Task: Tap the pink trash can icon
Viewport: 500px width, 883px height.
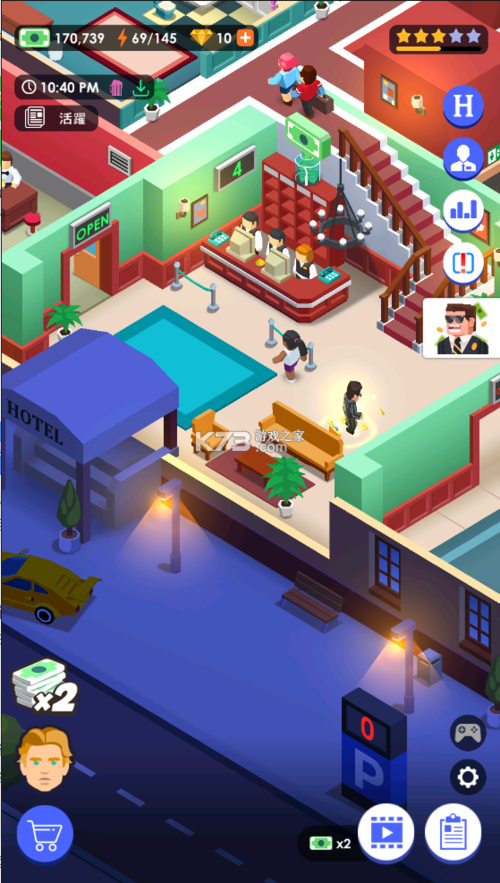Action: [x=116, y=87]
